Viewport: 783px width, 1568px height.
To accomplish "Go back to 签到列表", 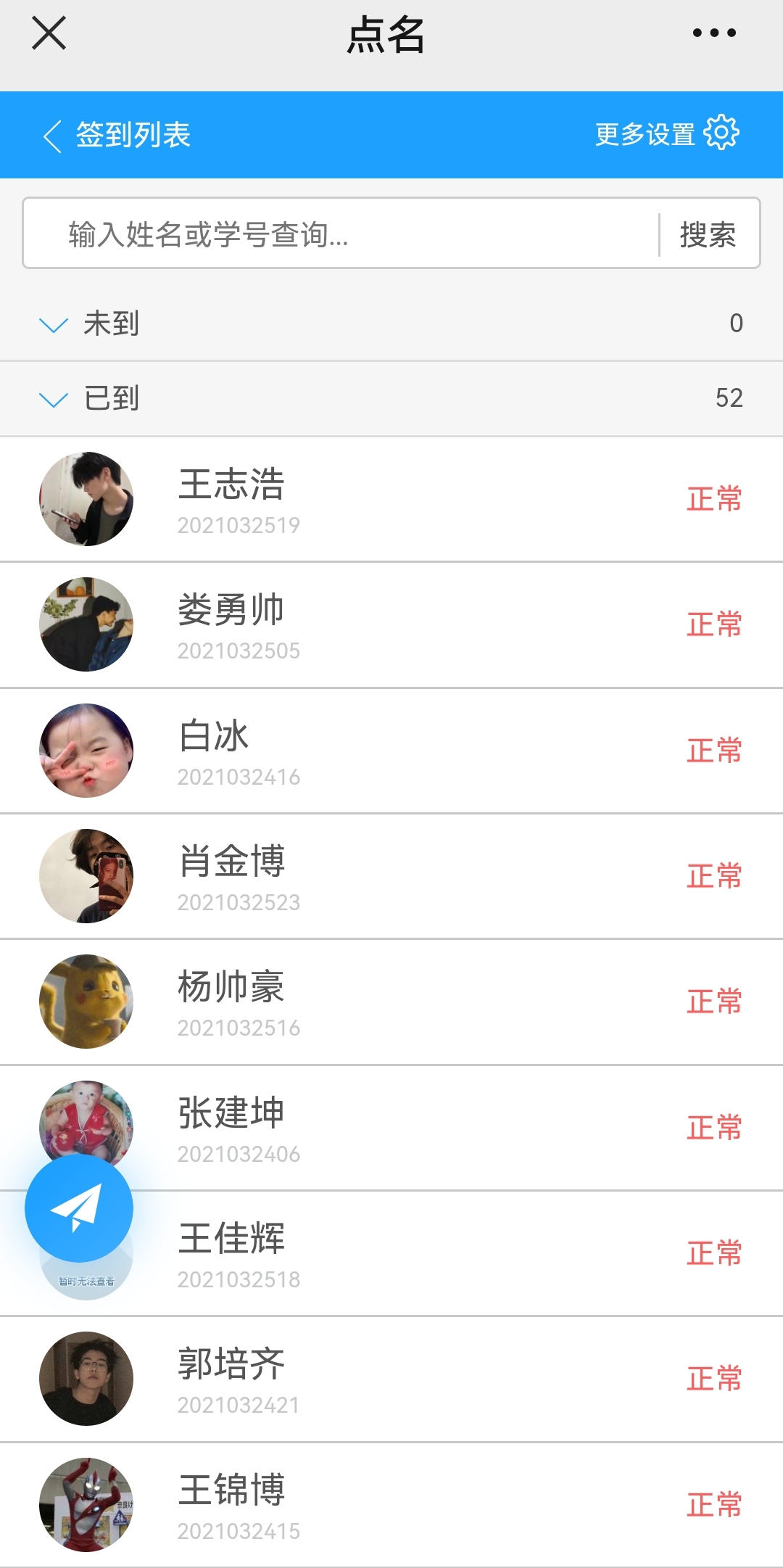I will 116,136.
